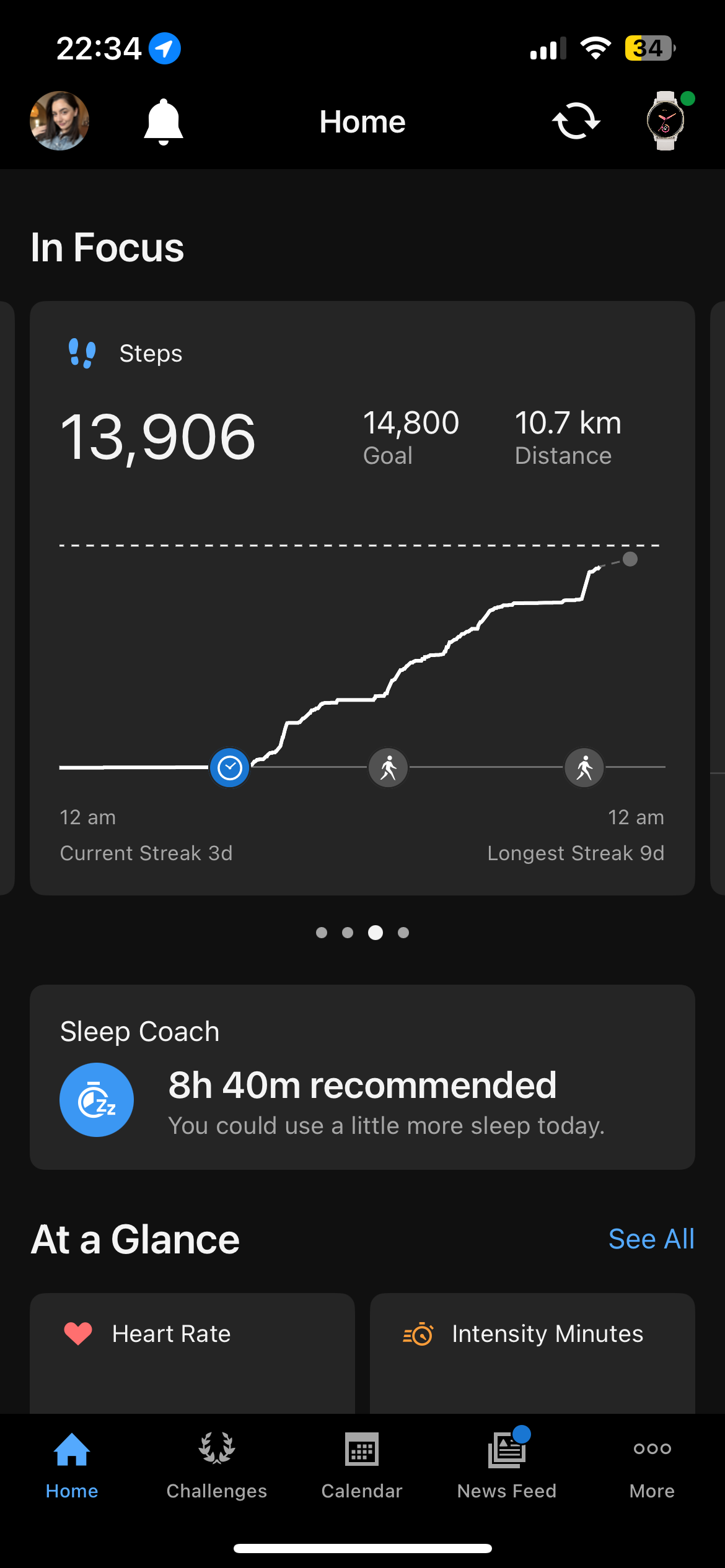
Task: Open the profile avatar
Action: coord(59,121)
